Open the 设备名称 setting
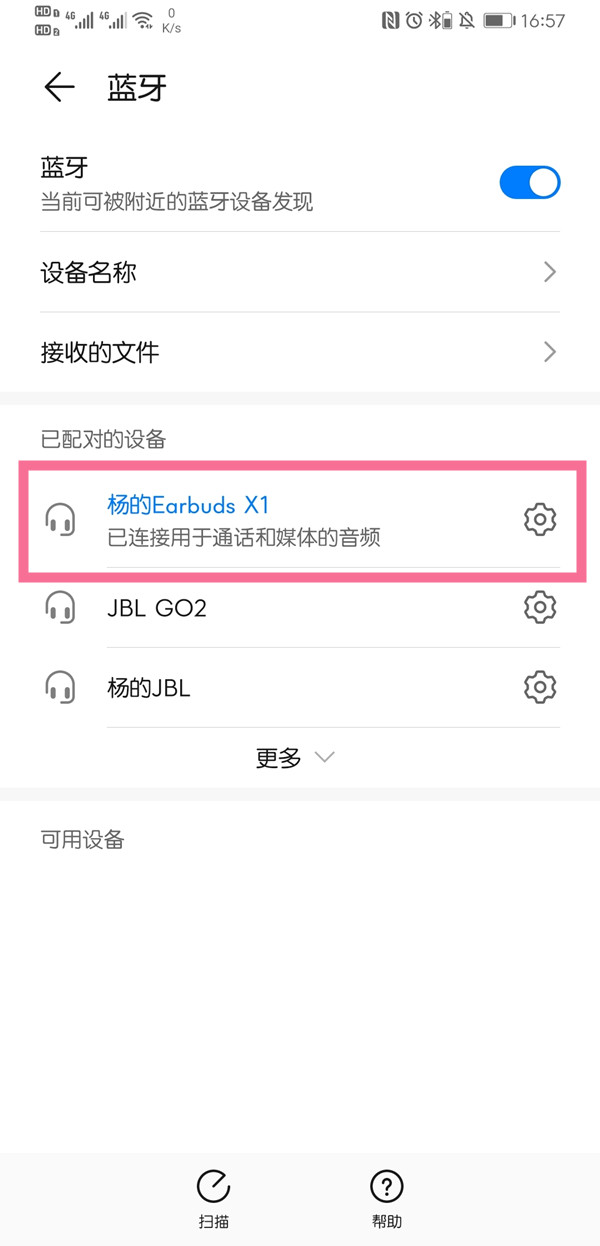600x1246 pixels. click(300, 272)
